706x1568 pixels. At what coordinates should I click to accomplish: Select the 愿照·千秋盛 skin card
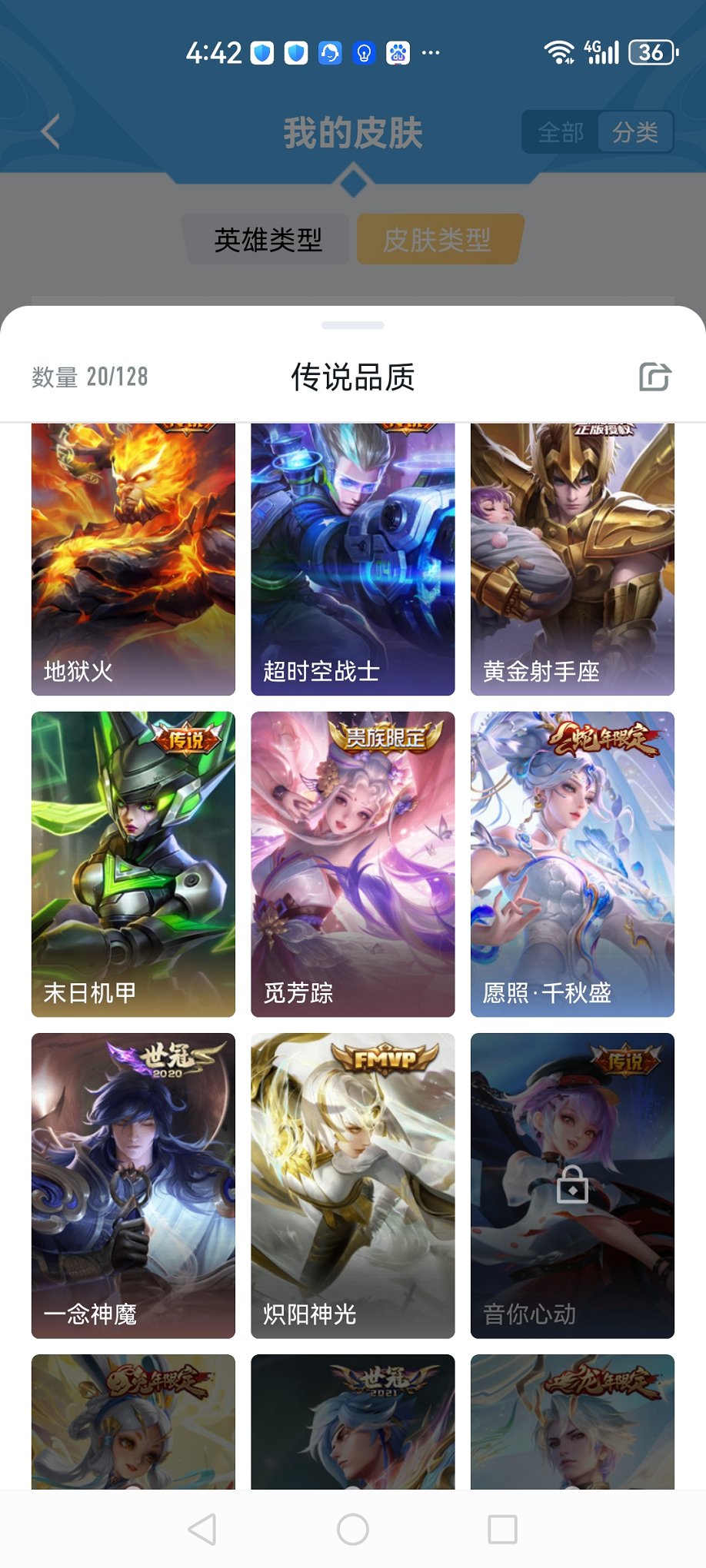coord(572,863)
